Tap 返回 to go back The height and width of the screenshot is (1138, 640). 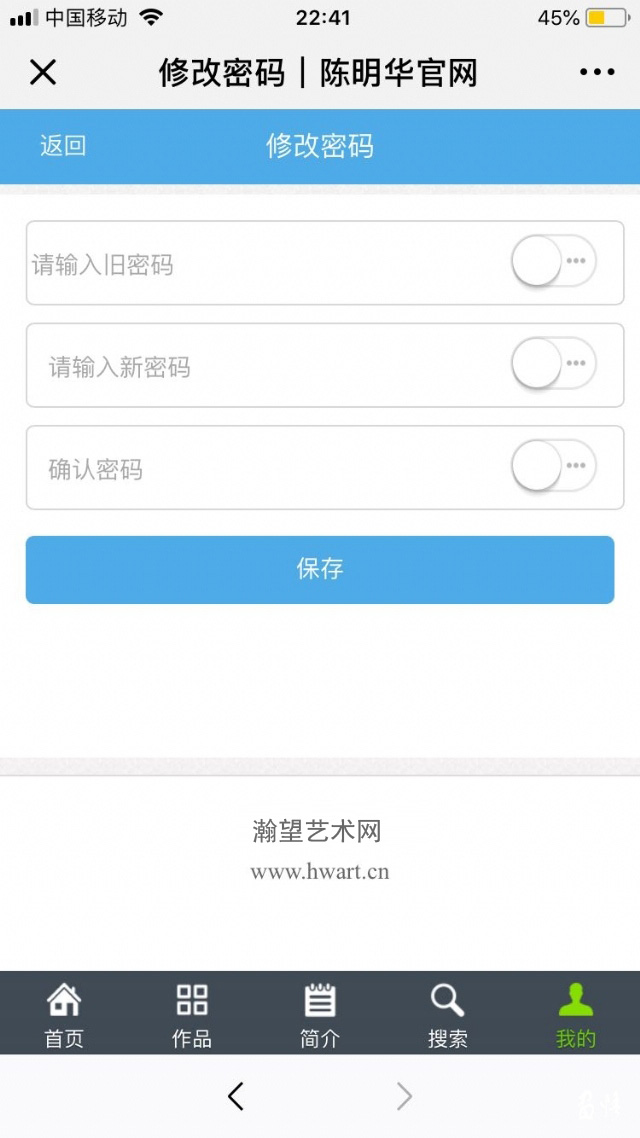(63, 146)
